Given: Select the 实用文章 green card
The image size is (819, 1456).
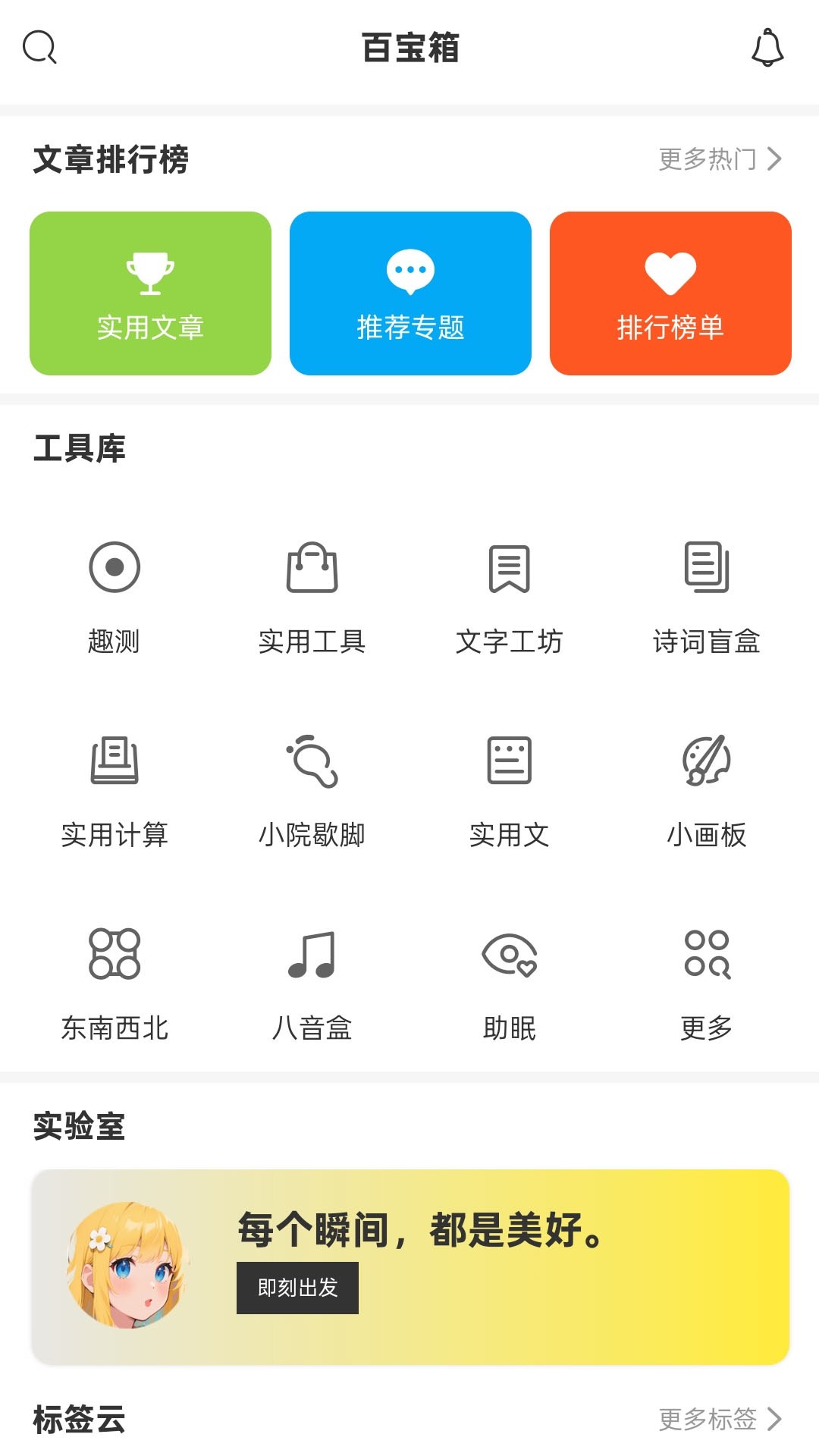Looking at the screenshot, I should 149,293.
